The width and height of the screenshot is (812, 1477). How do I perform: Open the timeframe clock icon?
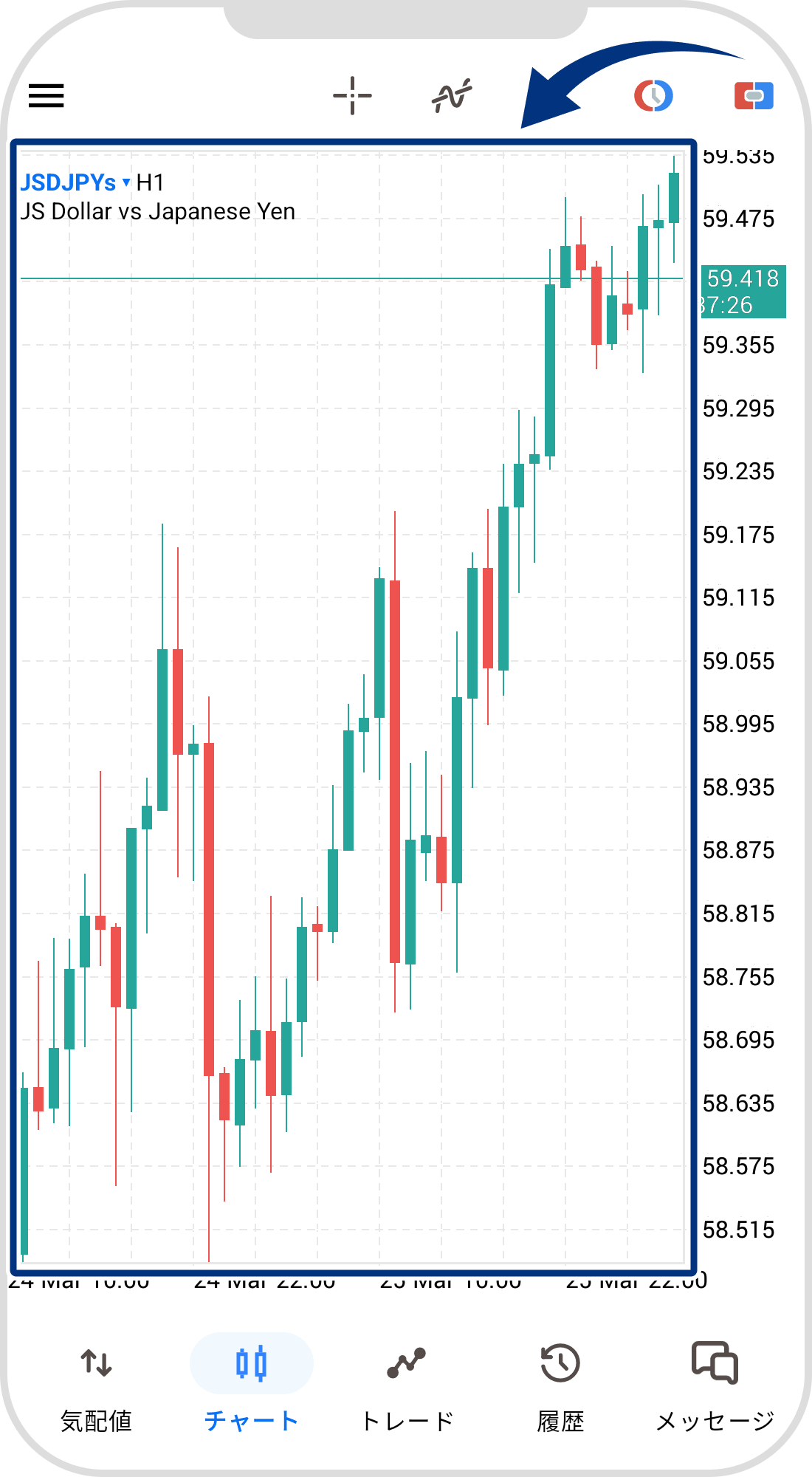click(x=653, y=96)
